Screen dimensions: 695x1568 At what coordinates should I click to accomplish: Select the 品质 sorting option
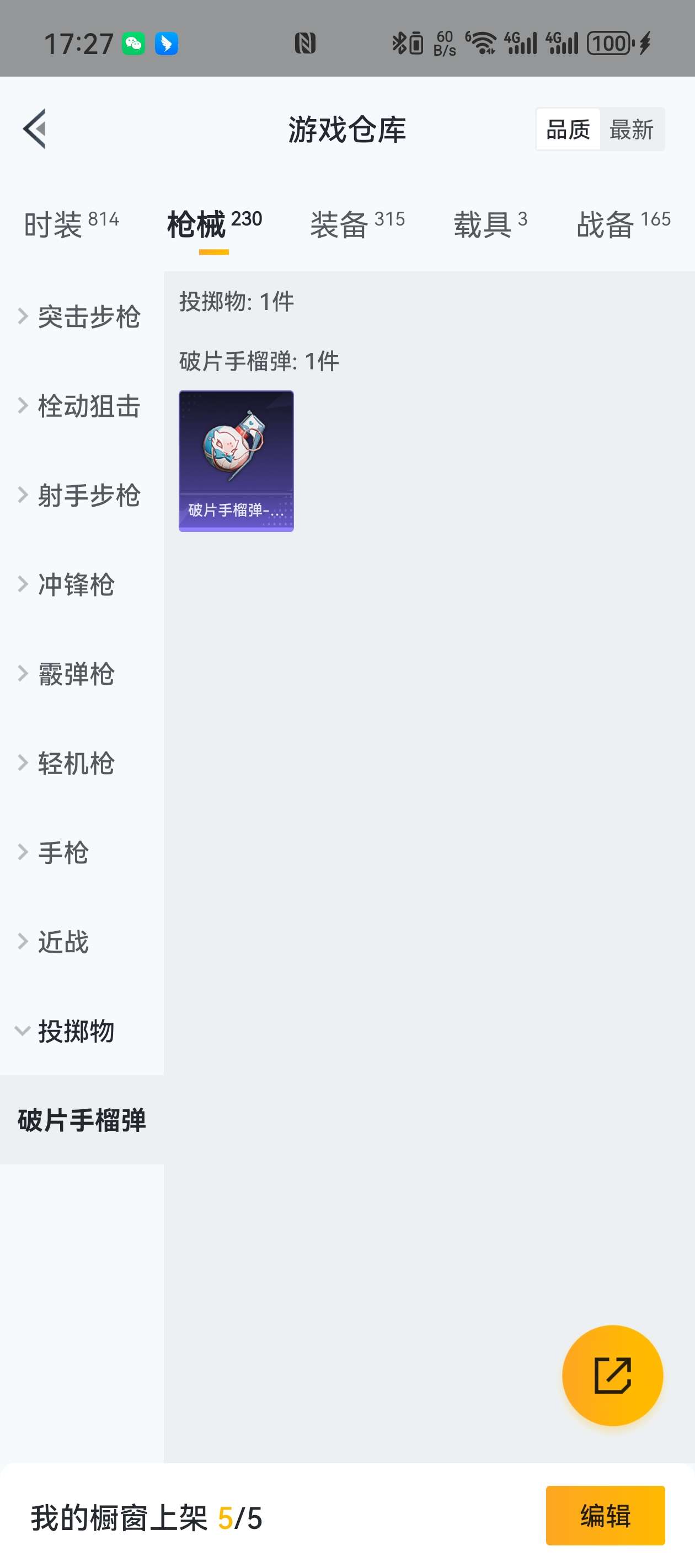click(568, 129)
